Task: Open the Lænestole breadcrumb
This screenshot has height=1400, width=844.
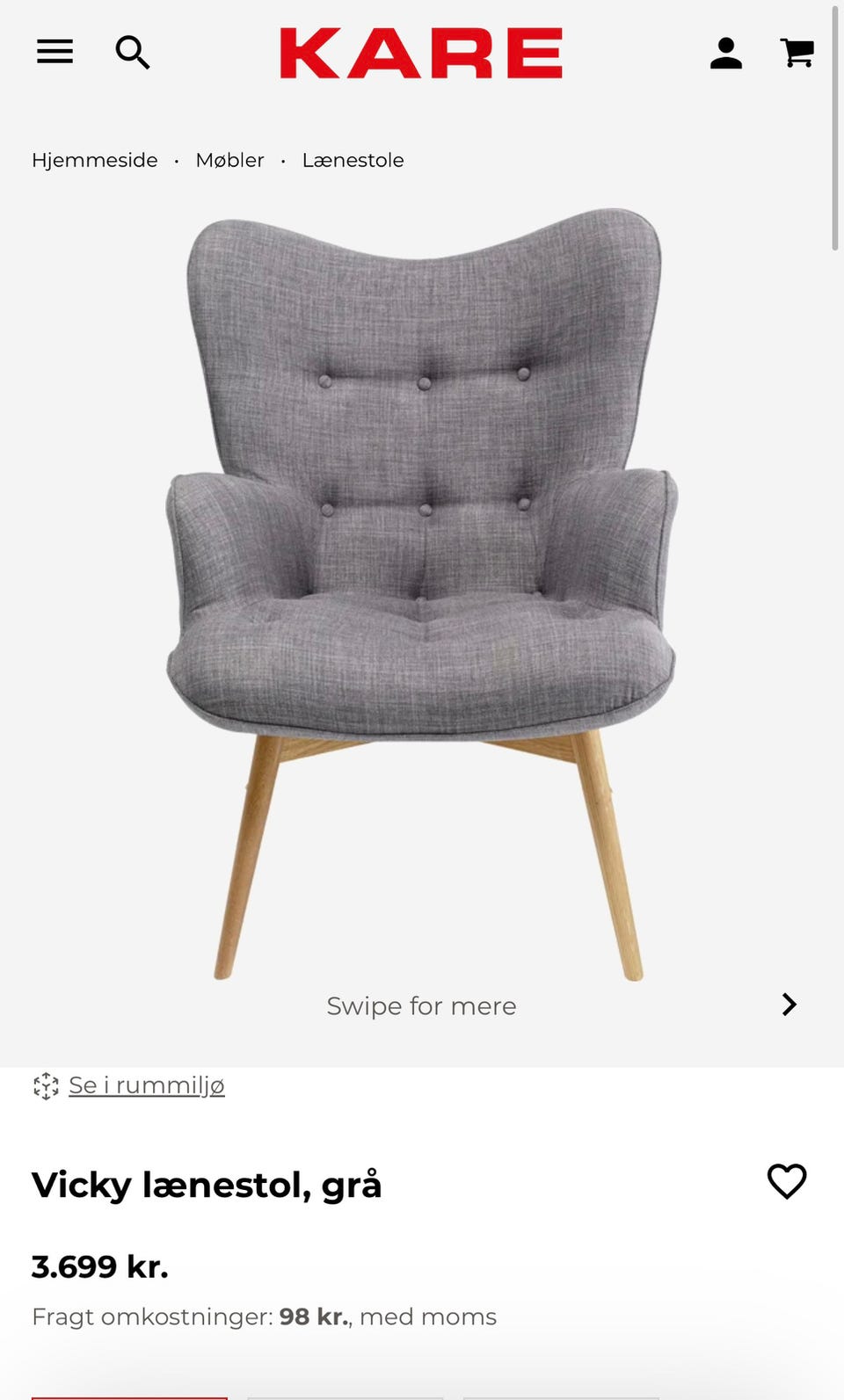Action: [353, 160]
